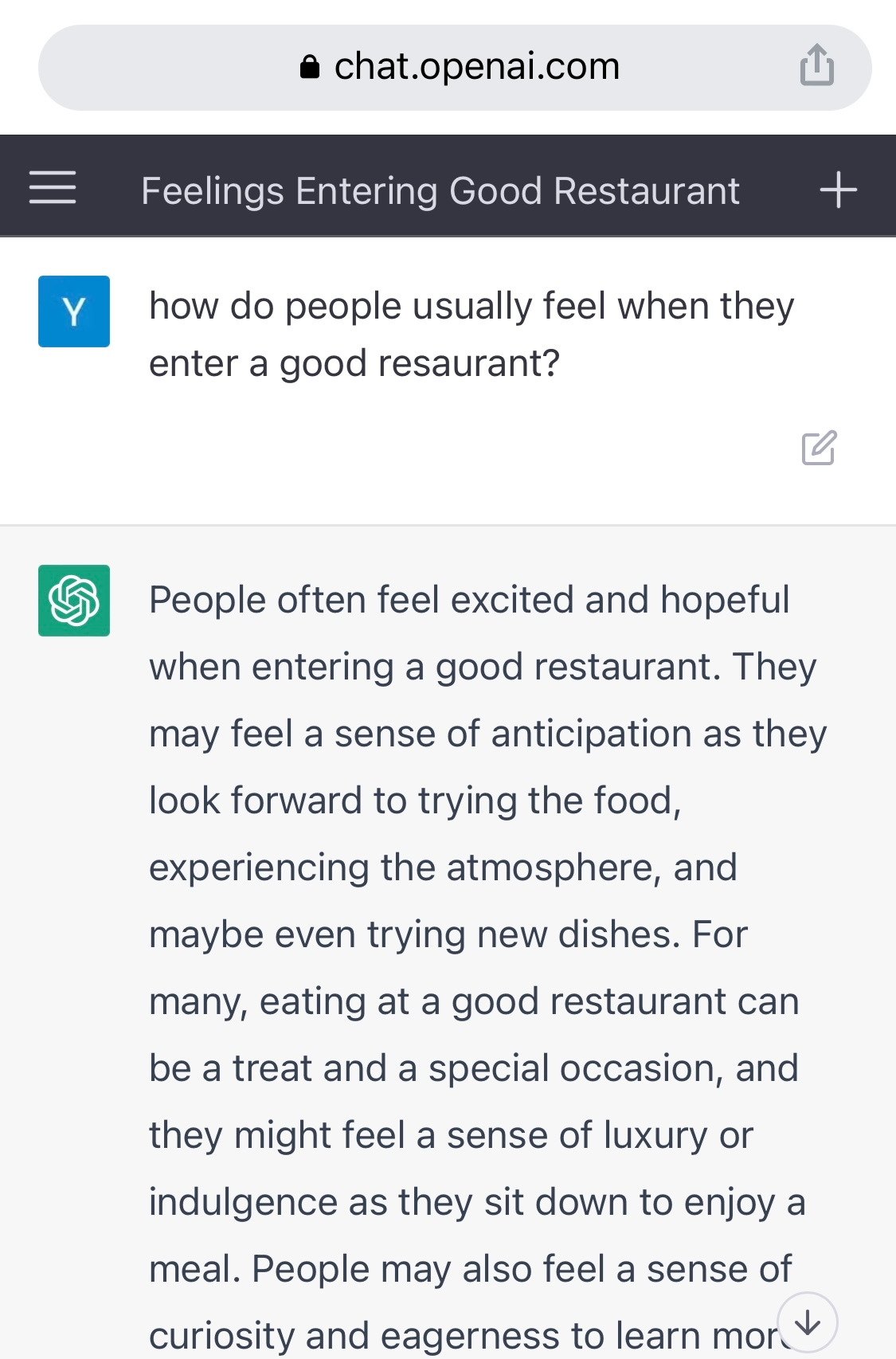Start a new chat with plus icon

[x=838, y=190]
